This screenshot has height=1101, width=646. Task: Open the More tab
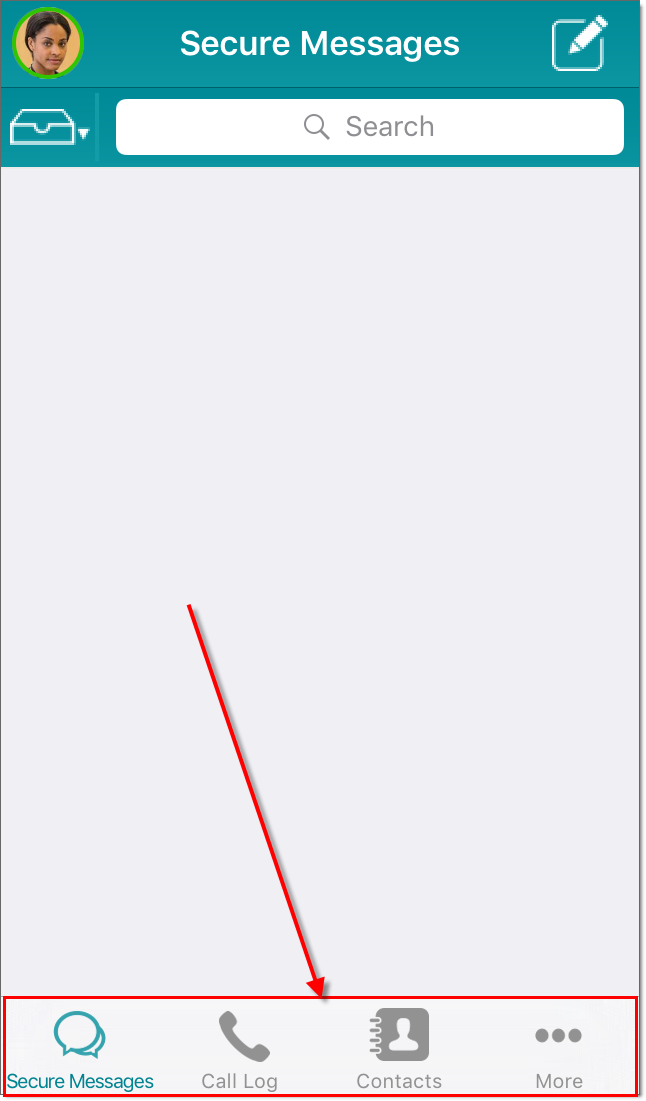(x=558, y=1048)
